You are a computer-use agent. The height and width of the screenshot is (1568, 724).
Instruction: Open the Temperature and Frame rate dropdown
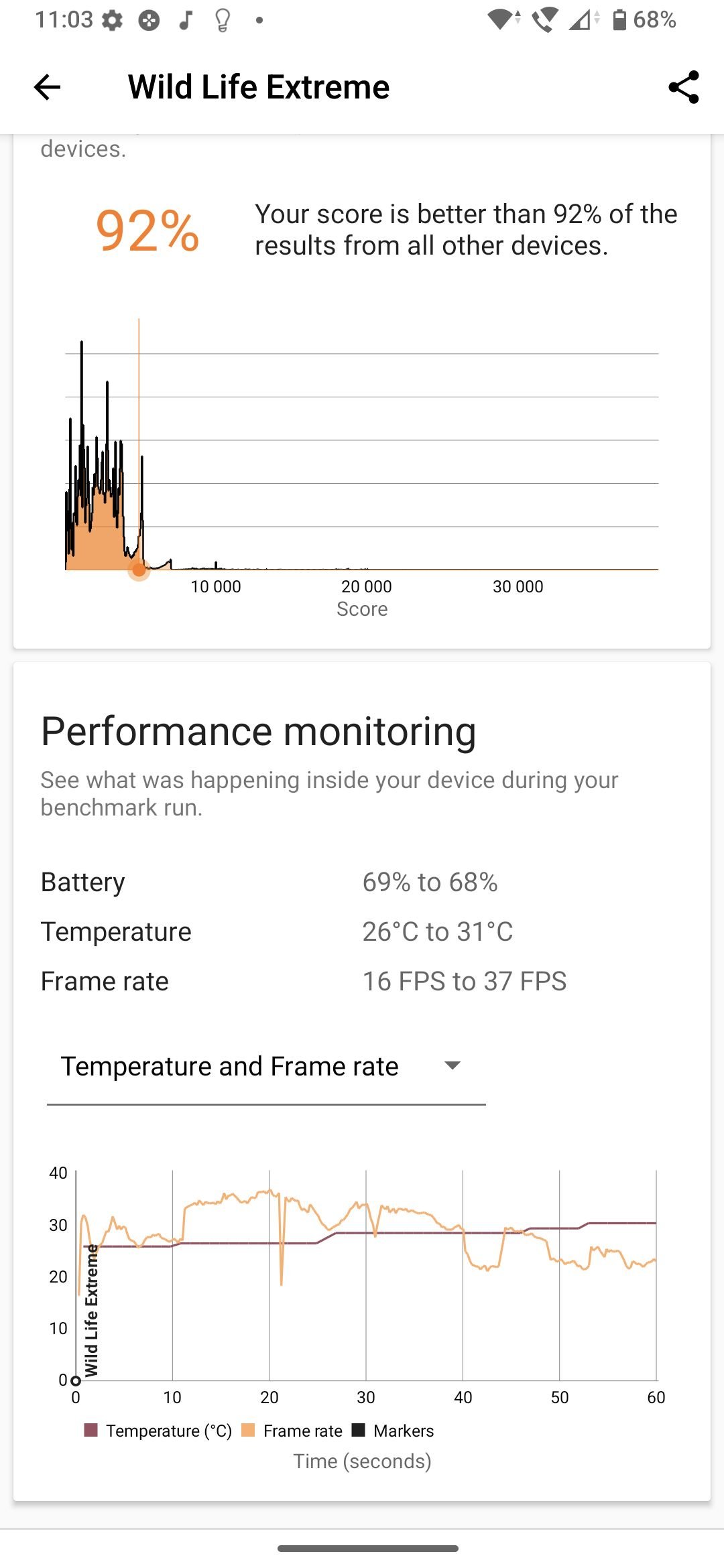tap(266, 1066)
